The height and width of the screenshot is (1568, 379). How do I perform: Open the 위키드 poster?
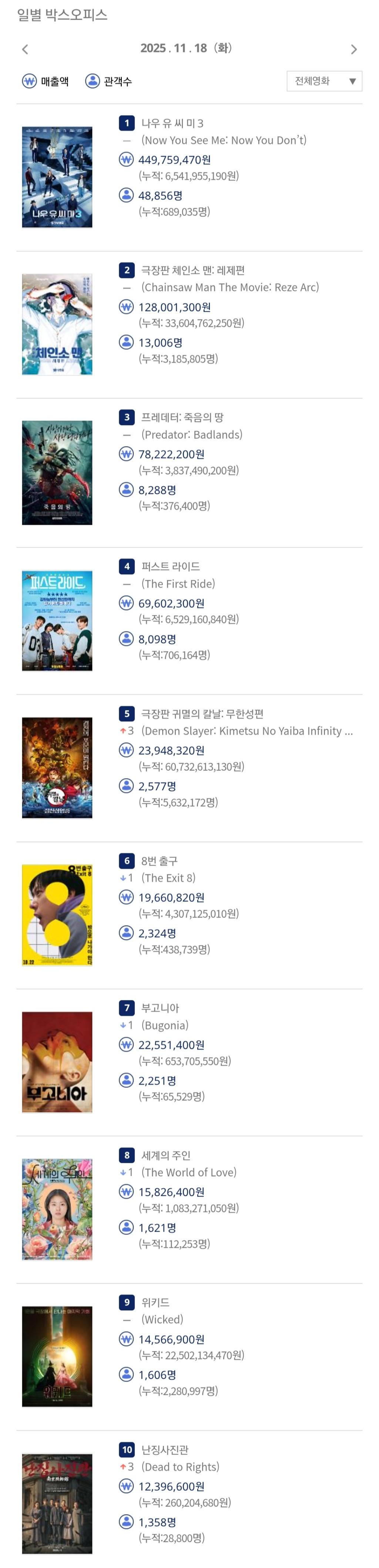[x=57, y=1357]
